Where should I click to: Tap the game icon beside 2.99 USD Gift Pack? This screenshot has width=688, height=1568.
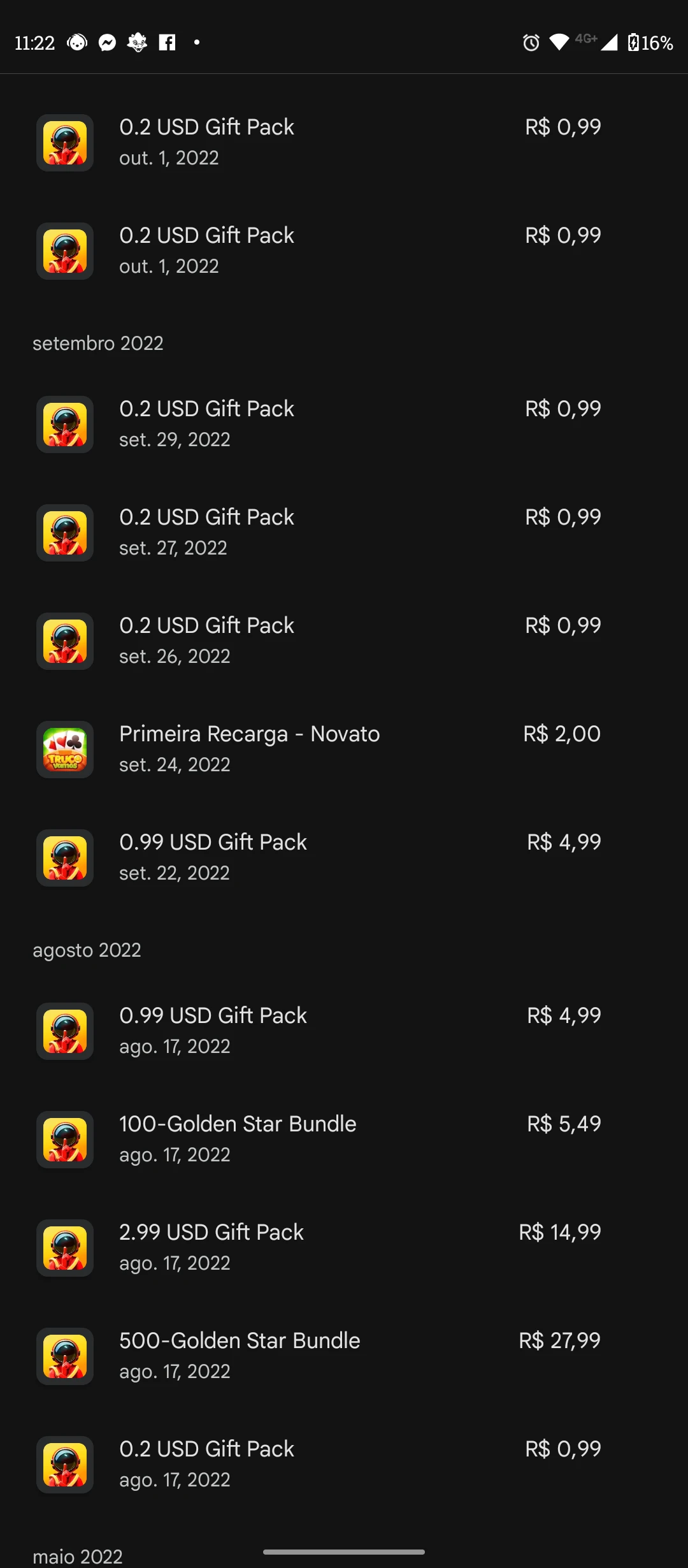tap(64, 1248)
